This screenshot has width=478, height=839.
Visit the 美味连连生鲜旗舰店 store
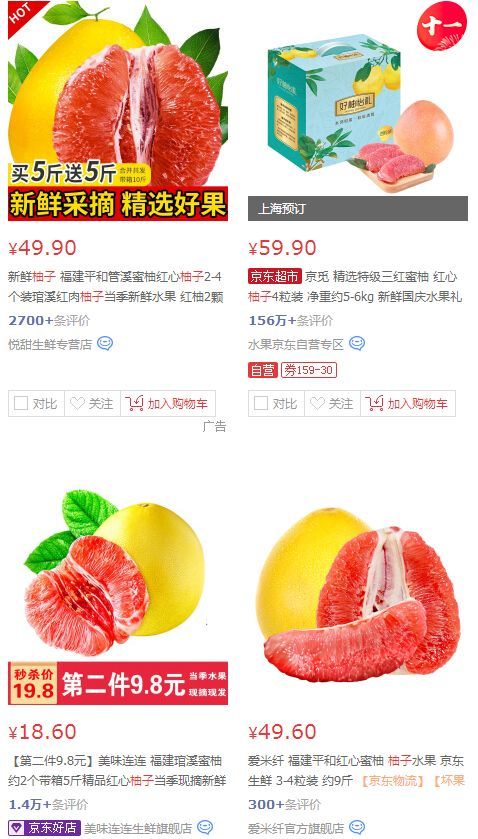point(138,828)
